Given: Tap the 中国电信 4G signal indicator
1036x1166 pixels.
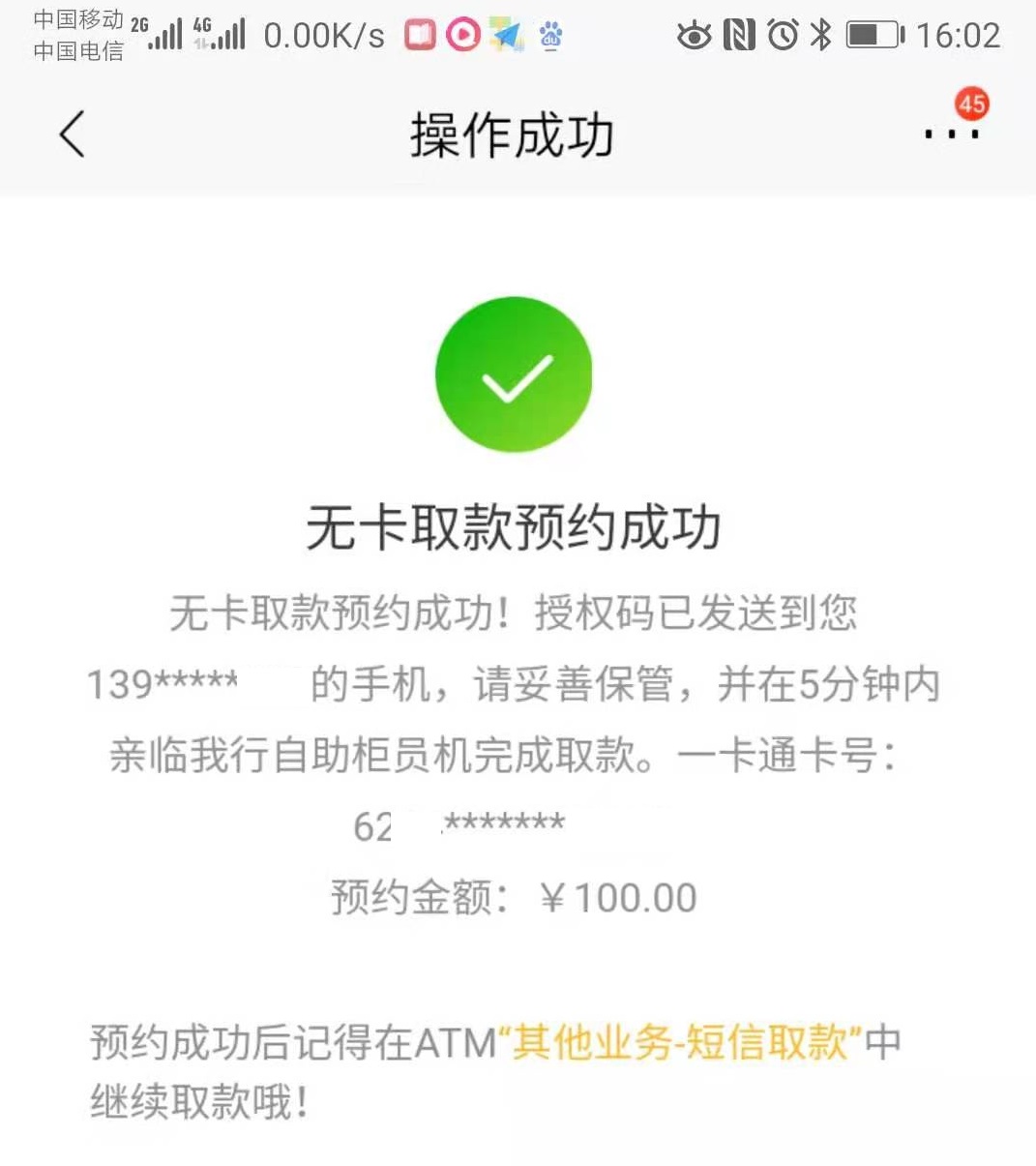Looking at the screenshot, I should click(224, 41).
